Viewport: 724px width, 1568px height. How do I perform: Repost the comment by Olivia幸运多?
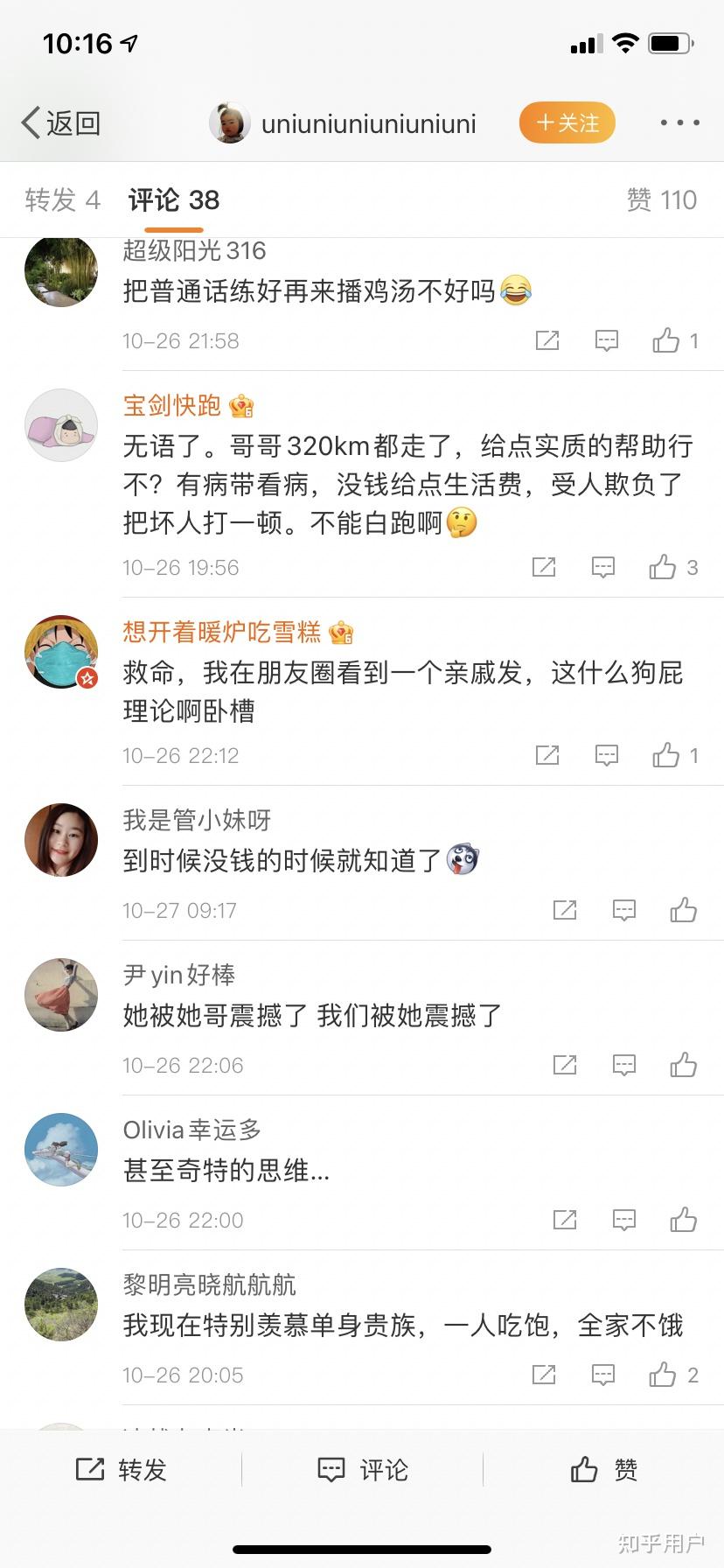(x=565, y=1220)
